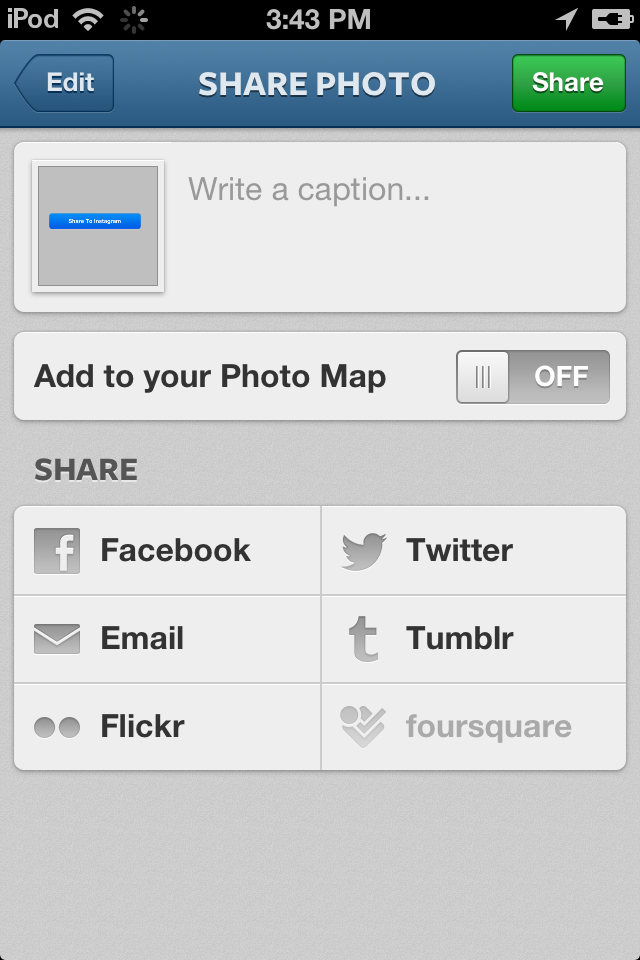The height and width of the screenshot is (960, 640).
Task: Go back with the Edit button
Action: pos(66,83)
